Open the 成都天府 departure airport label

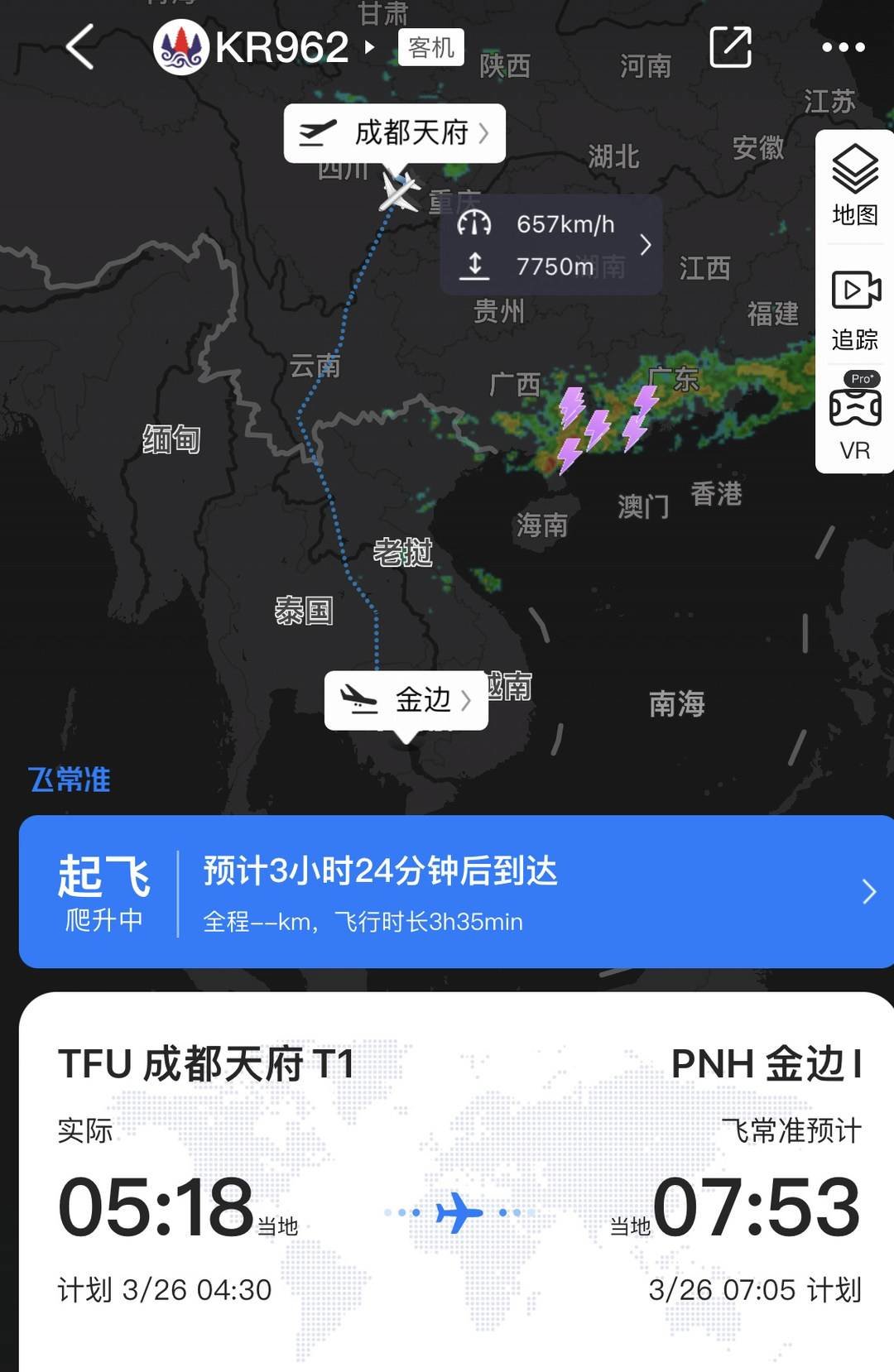[395, 132]
